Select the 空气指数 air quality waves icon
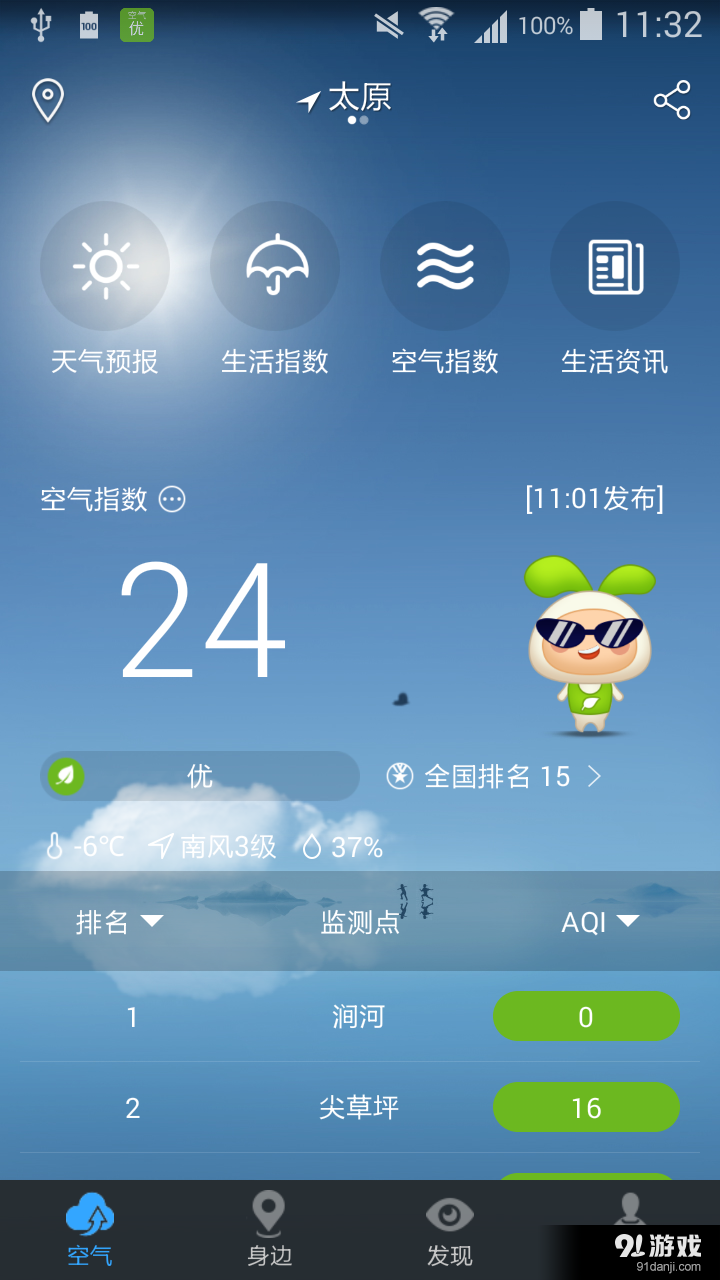The height and width of the screenshot is (1280, 720). coord(445,265)
